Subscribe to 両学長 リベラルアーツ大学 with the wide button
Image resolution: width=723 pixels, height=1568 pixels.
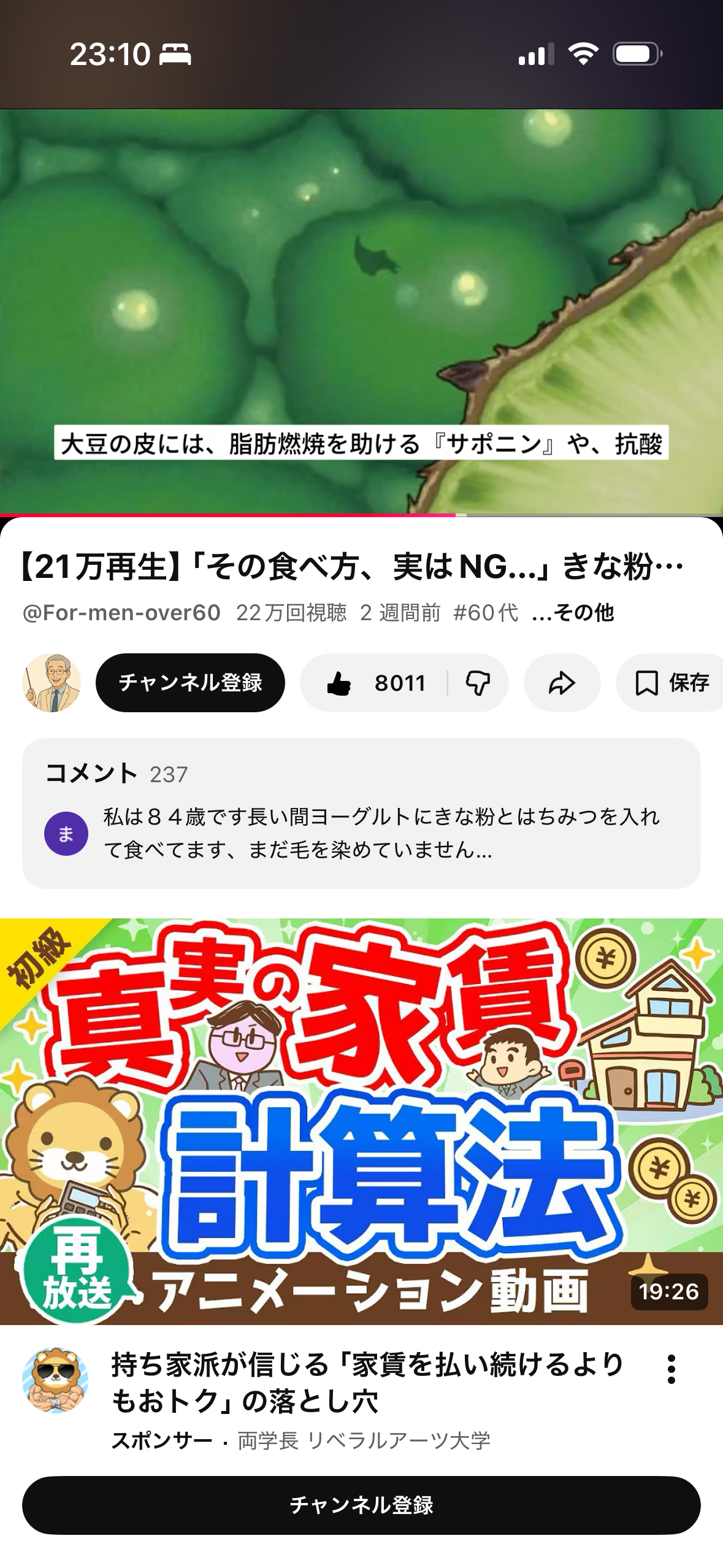pos(361,1505)
